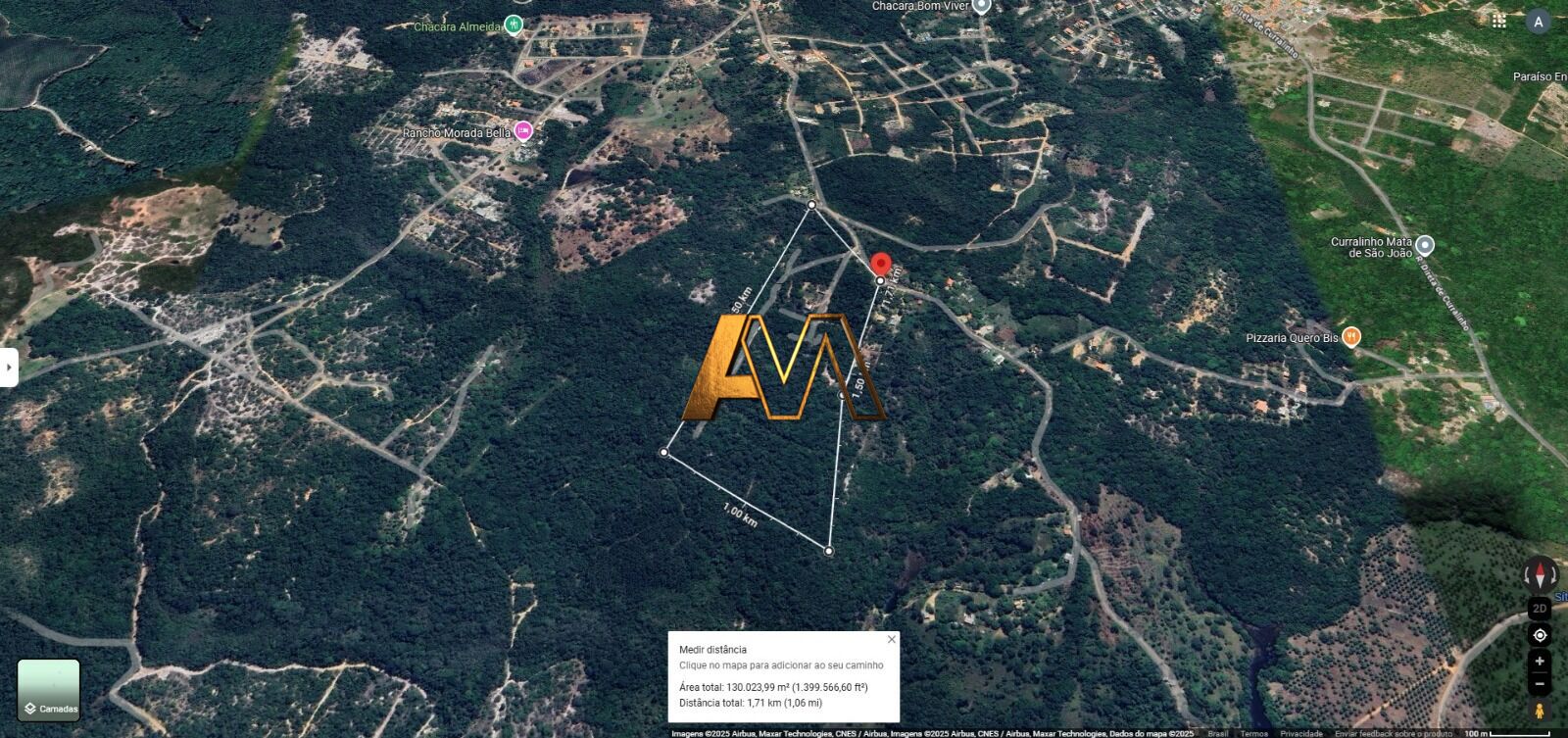Zoom out of the map

pyautogui.click(x=1540, y=683)
